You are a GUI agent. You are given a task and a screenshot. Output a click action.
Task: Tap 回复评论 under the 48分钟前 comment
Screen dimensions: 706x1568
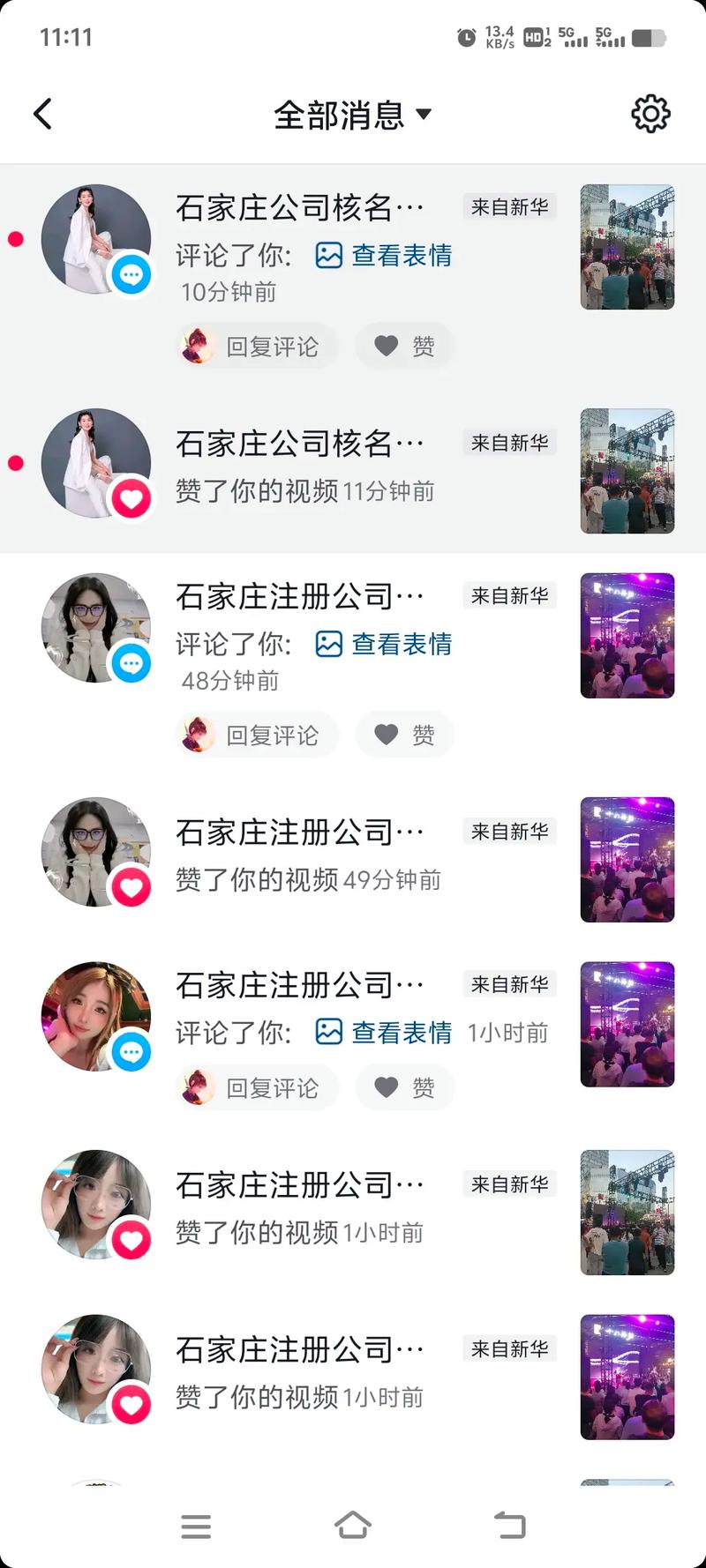pos(259,735)
